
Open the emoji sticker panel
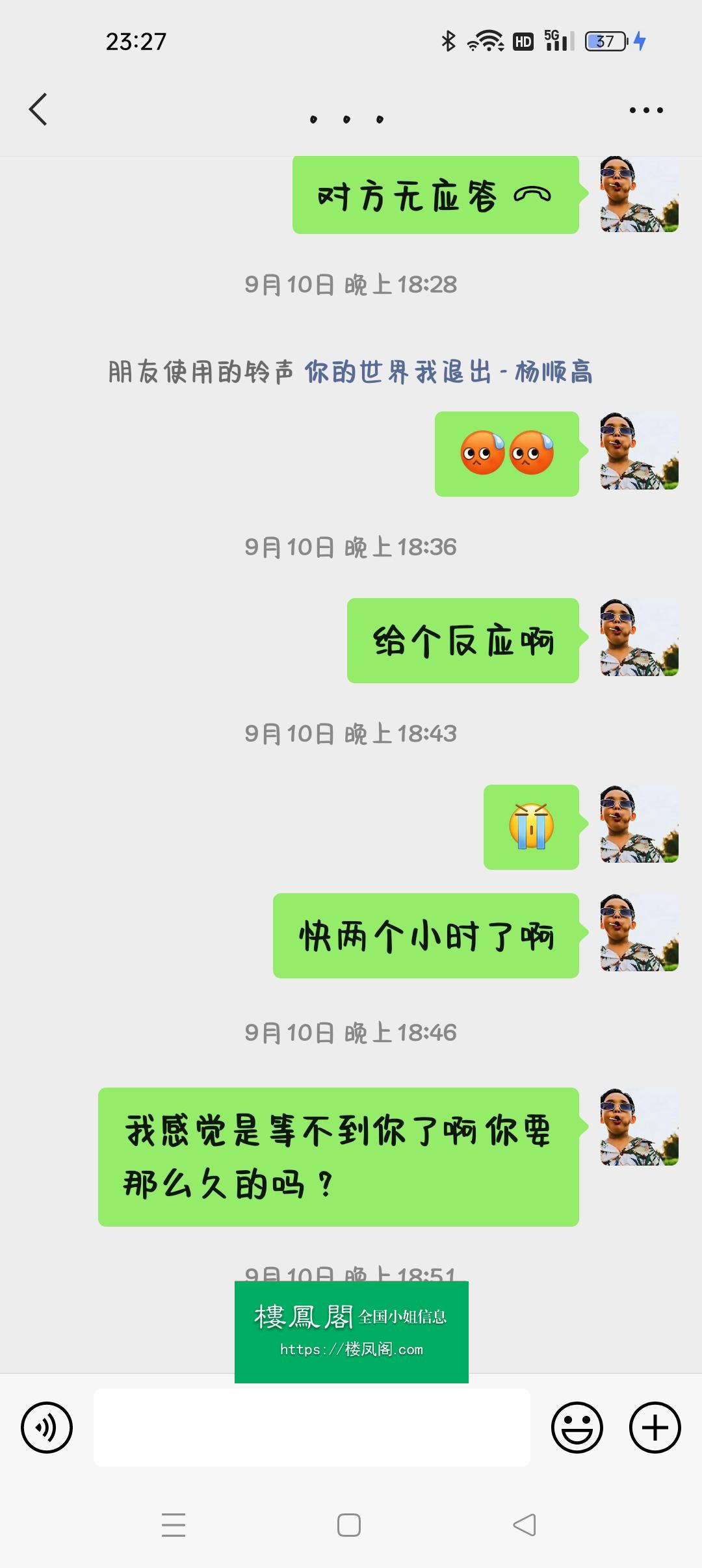577,1428
